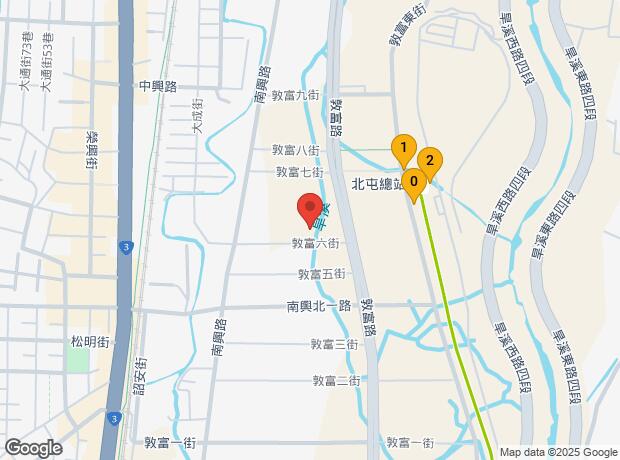
Task: Select the orange marker numbered 1
Action: pos(402,149)
